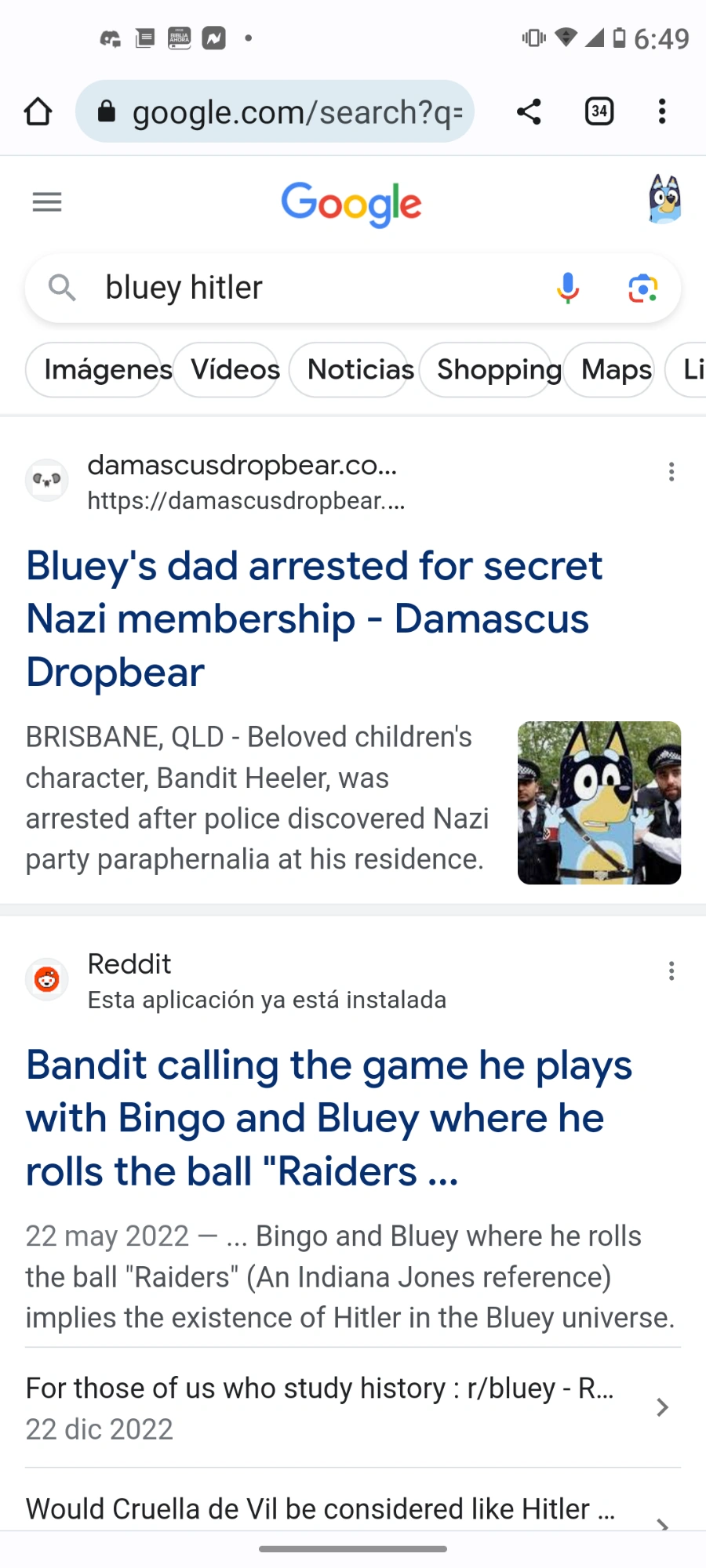Tap the damascusdropbear site favicon

click(46, 480)
